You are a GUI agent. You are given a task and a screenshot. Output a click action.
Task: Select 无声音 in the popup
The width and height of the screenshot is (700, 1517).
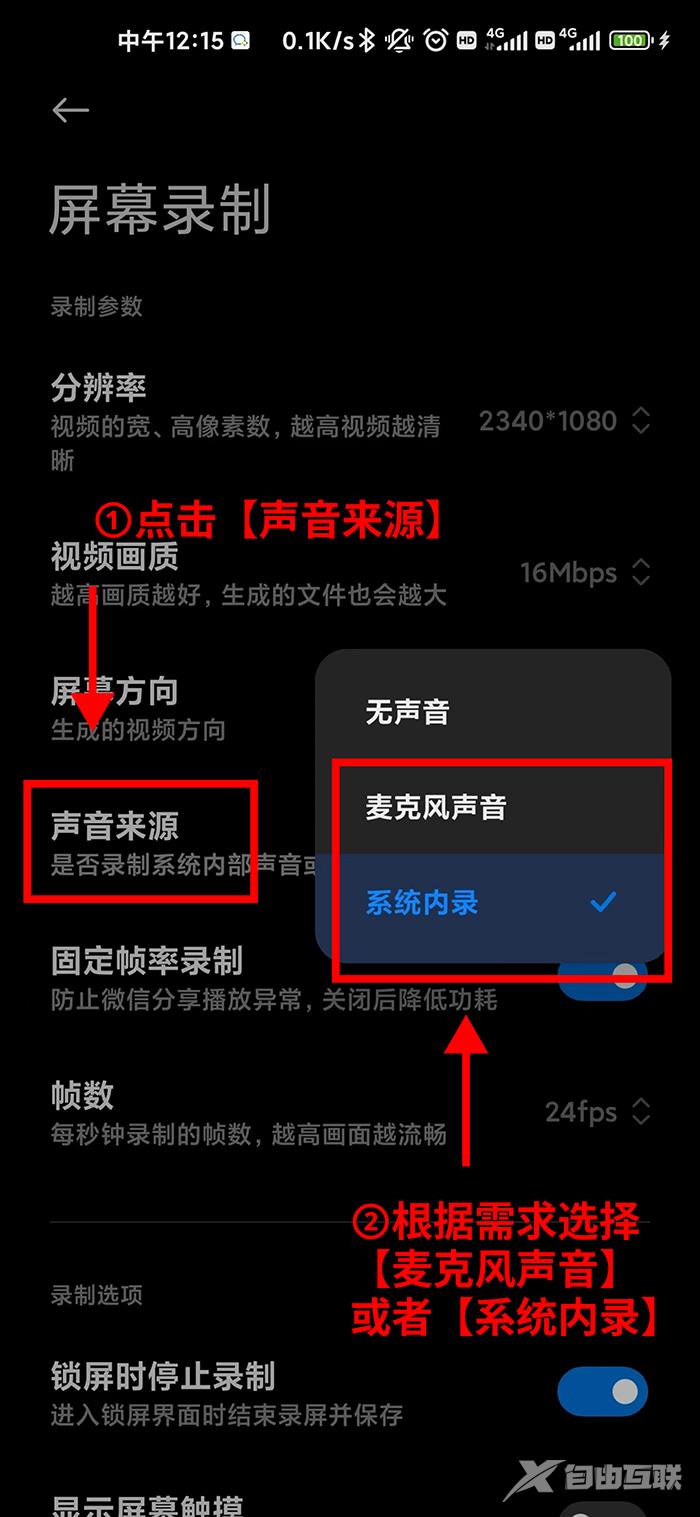[492, 712]
